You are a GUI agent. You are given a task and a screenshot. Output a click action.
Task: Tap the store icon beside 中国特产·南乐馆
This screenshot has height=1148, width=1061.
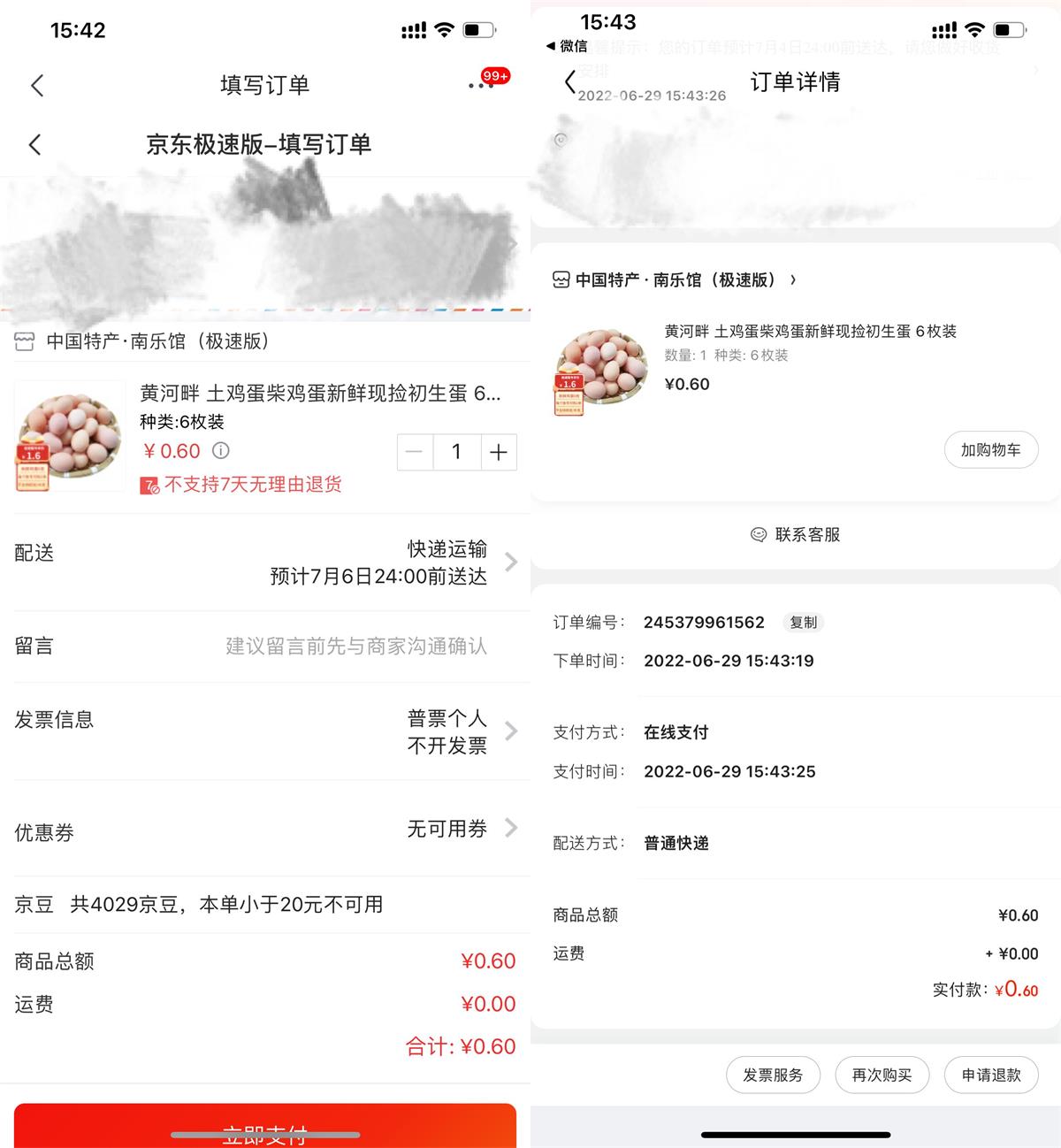tap(25, 341)
